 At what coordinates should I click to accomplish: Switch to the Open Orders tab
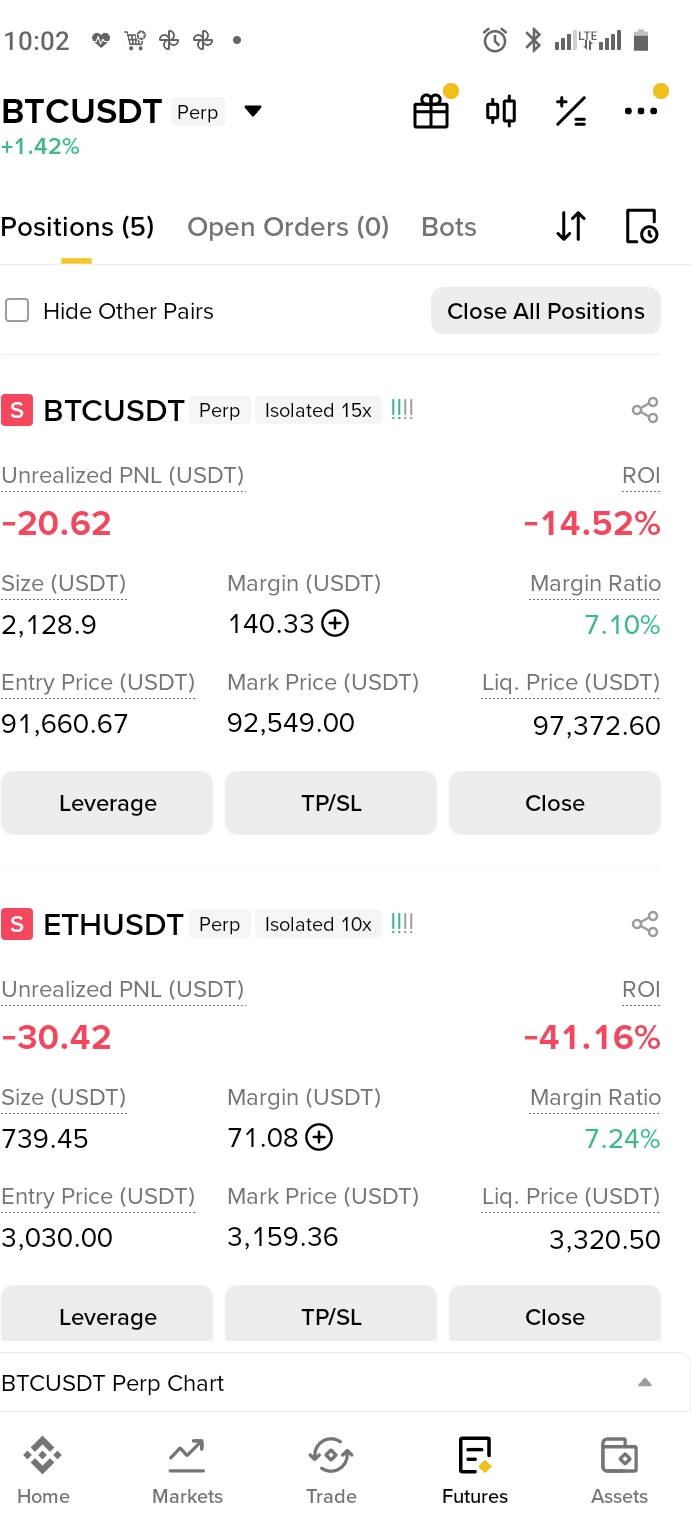coord(288,227)
